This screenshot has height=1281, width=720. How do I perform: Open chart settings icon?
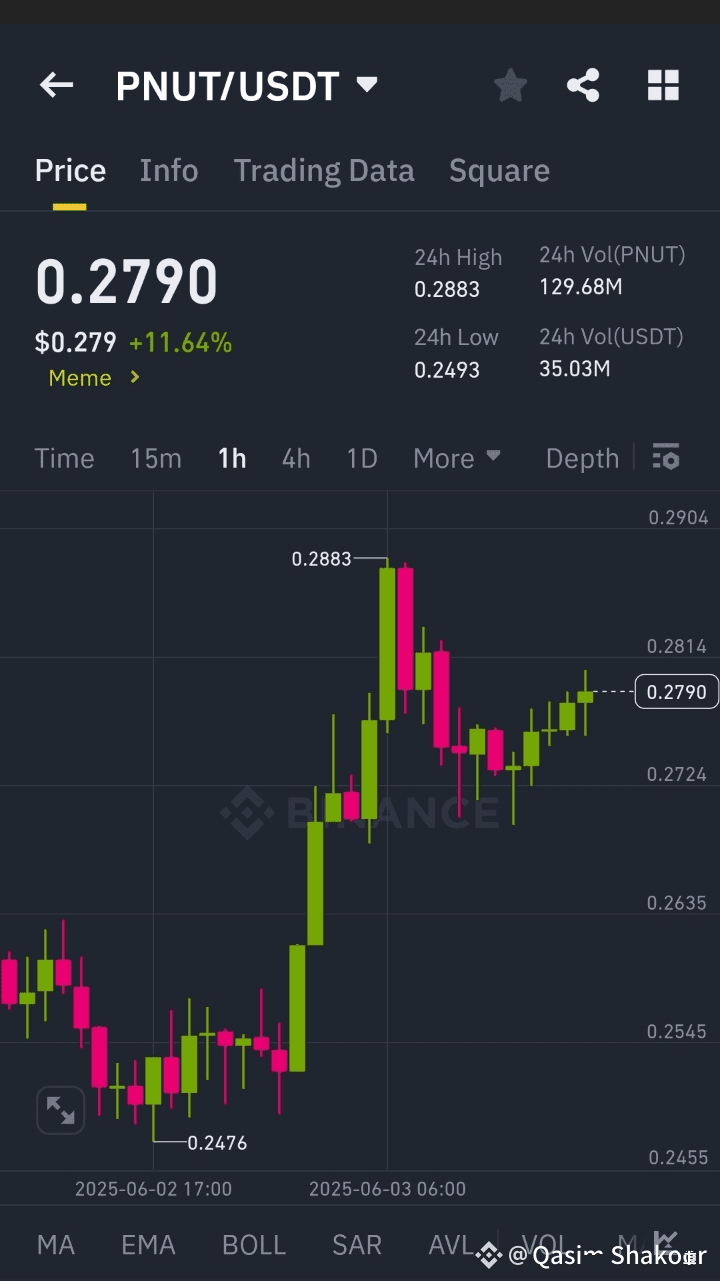pos(666,458)
